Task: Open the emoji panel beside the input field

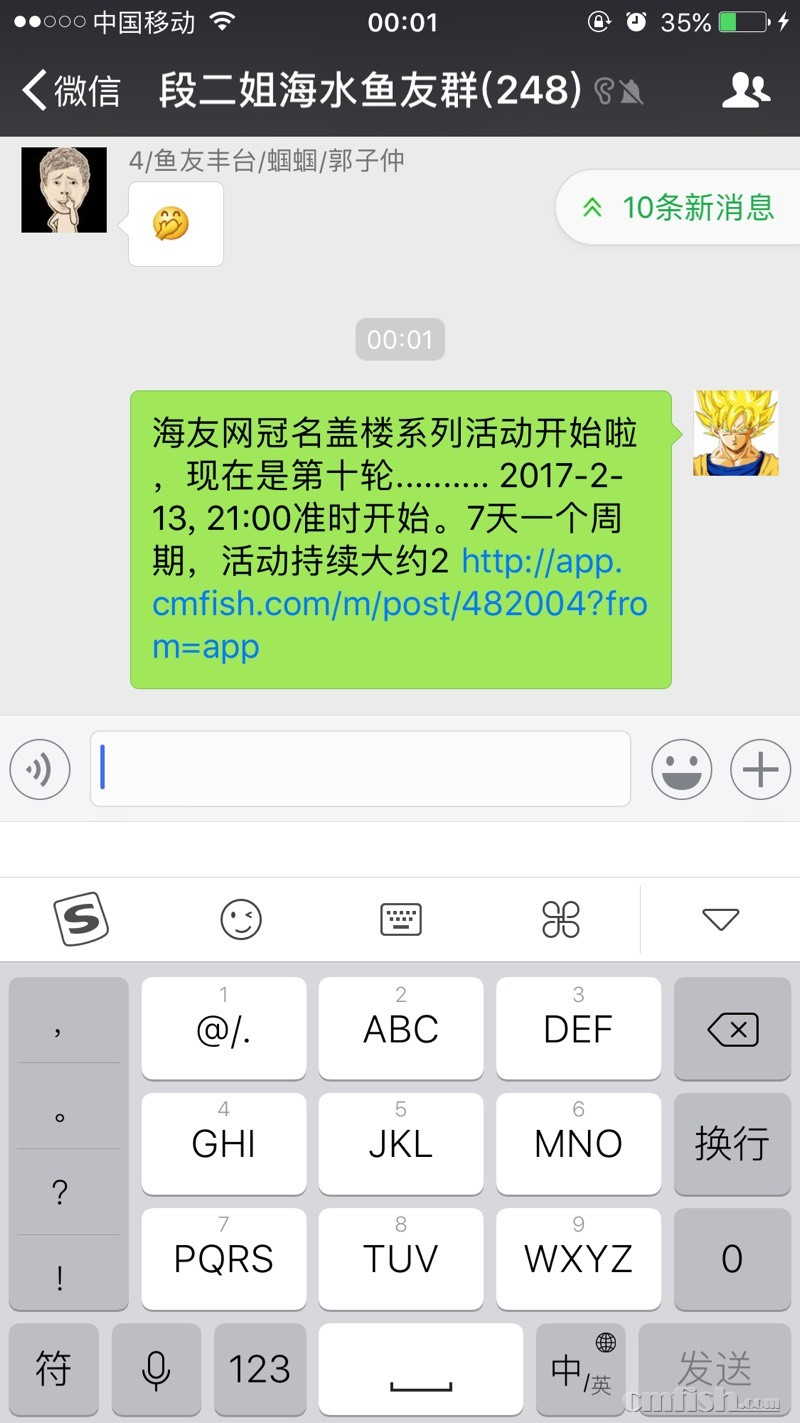Action: pos(682,769)
